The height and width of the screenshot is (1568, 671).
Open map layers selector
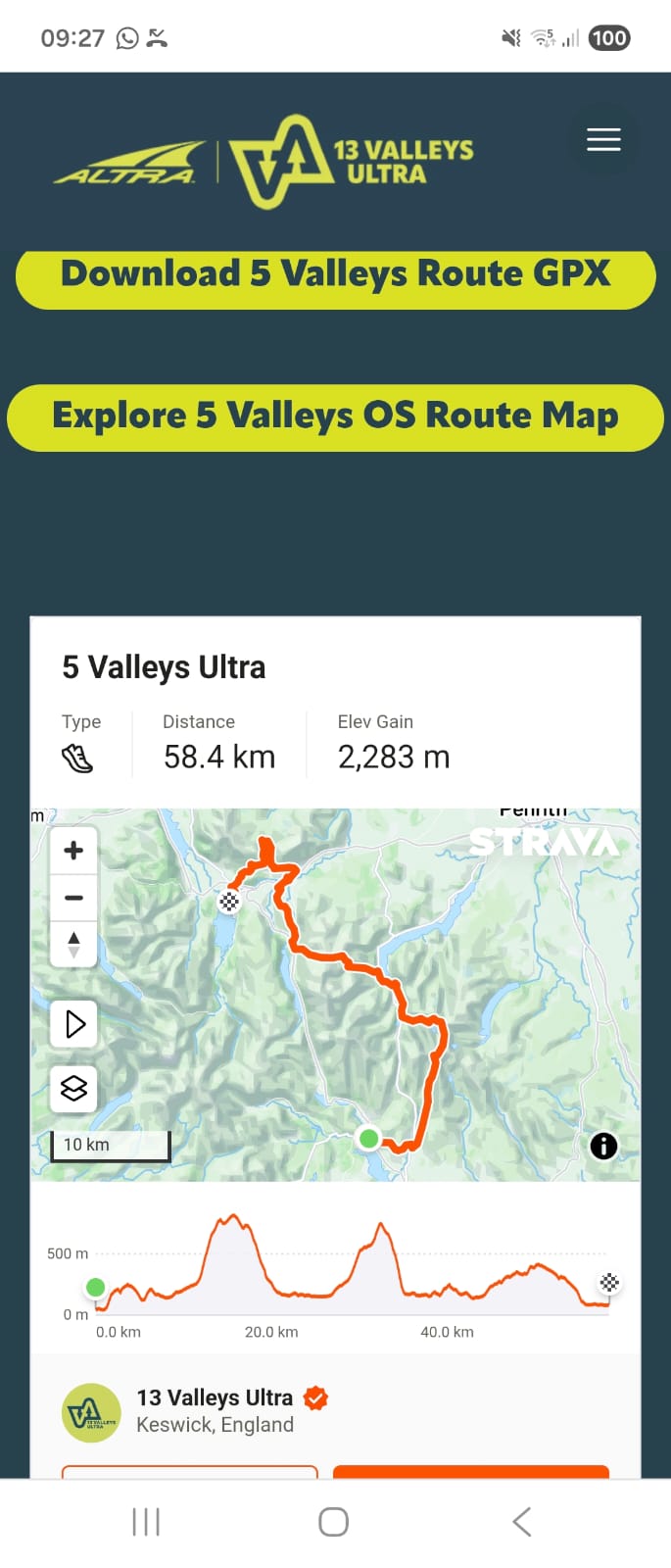(x=74, y=1088)
